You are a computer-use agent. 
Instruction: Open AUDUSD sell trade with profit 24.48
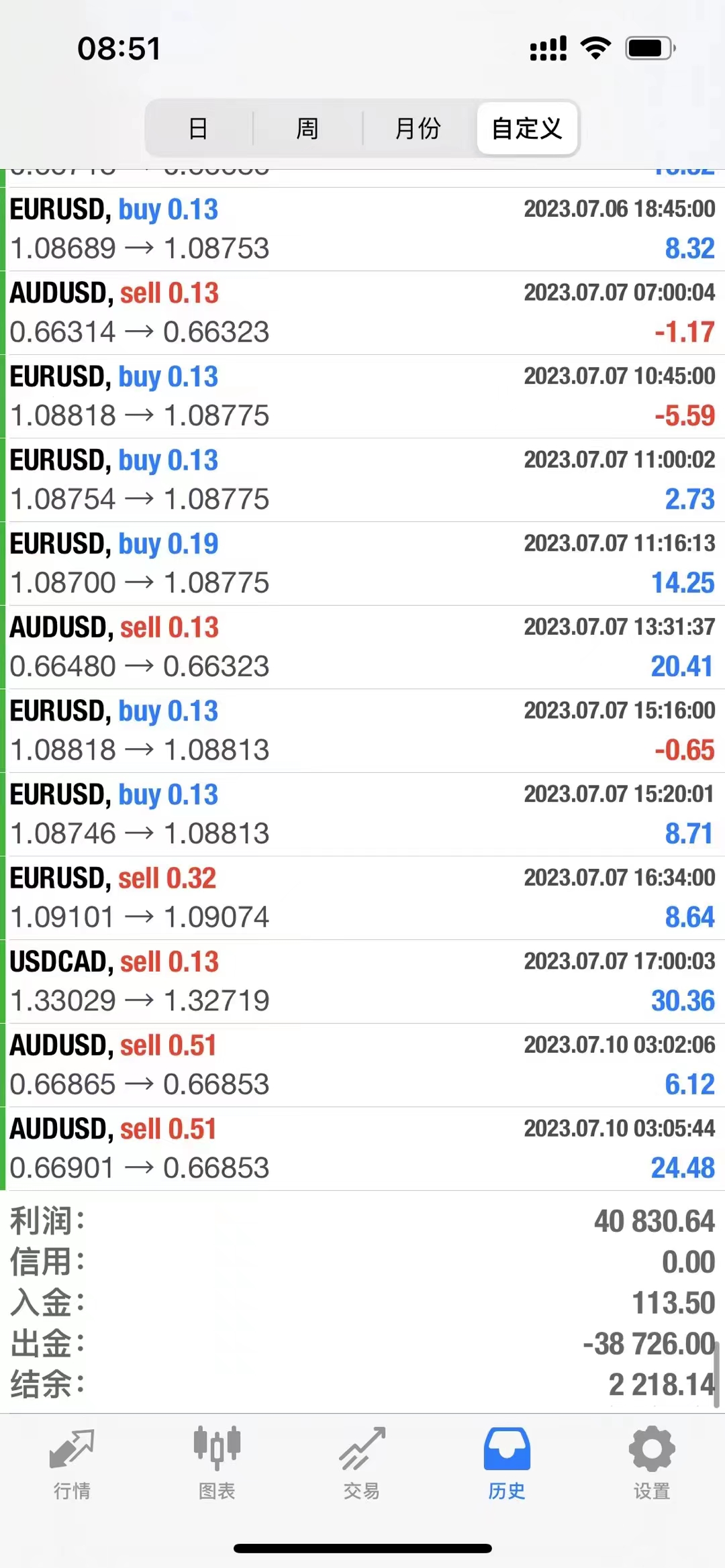point(362,1149)
